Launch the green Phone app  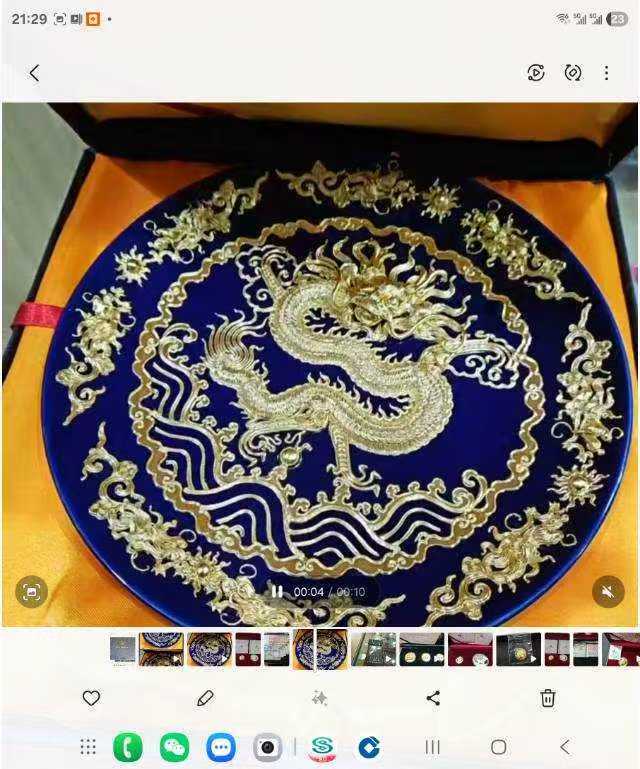(127, 747)
